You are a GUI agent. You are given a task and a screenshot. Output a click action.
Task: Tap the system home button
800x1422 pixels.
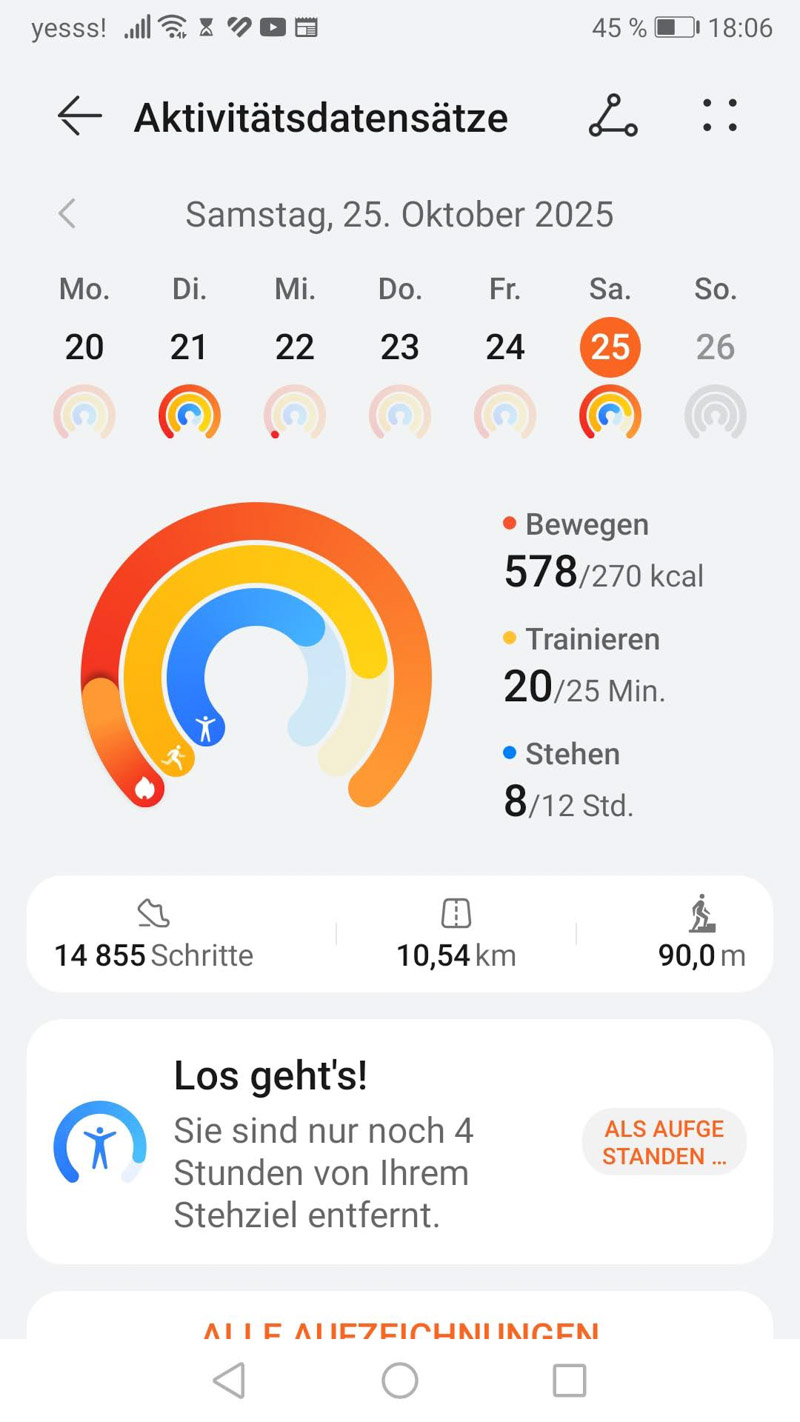click(400, 1381)
